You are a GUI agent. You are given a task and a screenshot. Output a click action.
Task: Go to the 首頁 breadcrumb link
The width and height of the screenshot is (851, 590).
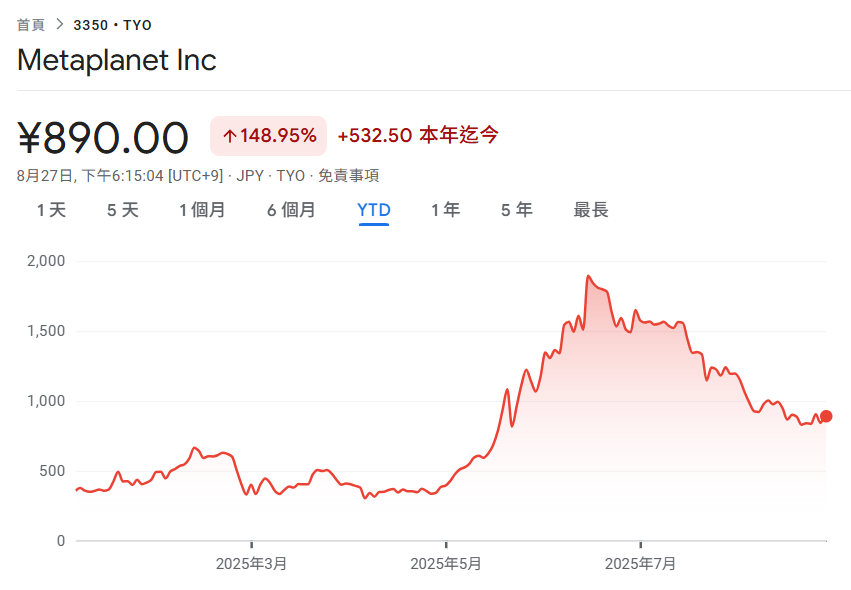point(30,25)
